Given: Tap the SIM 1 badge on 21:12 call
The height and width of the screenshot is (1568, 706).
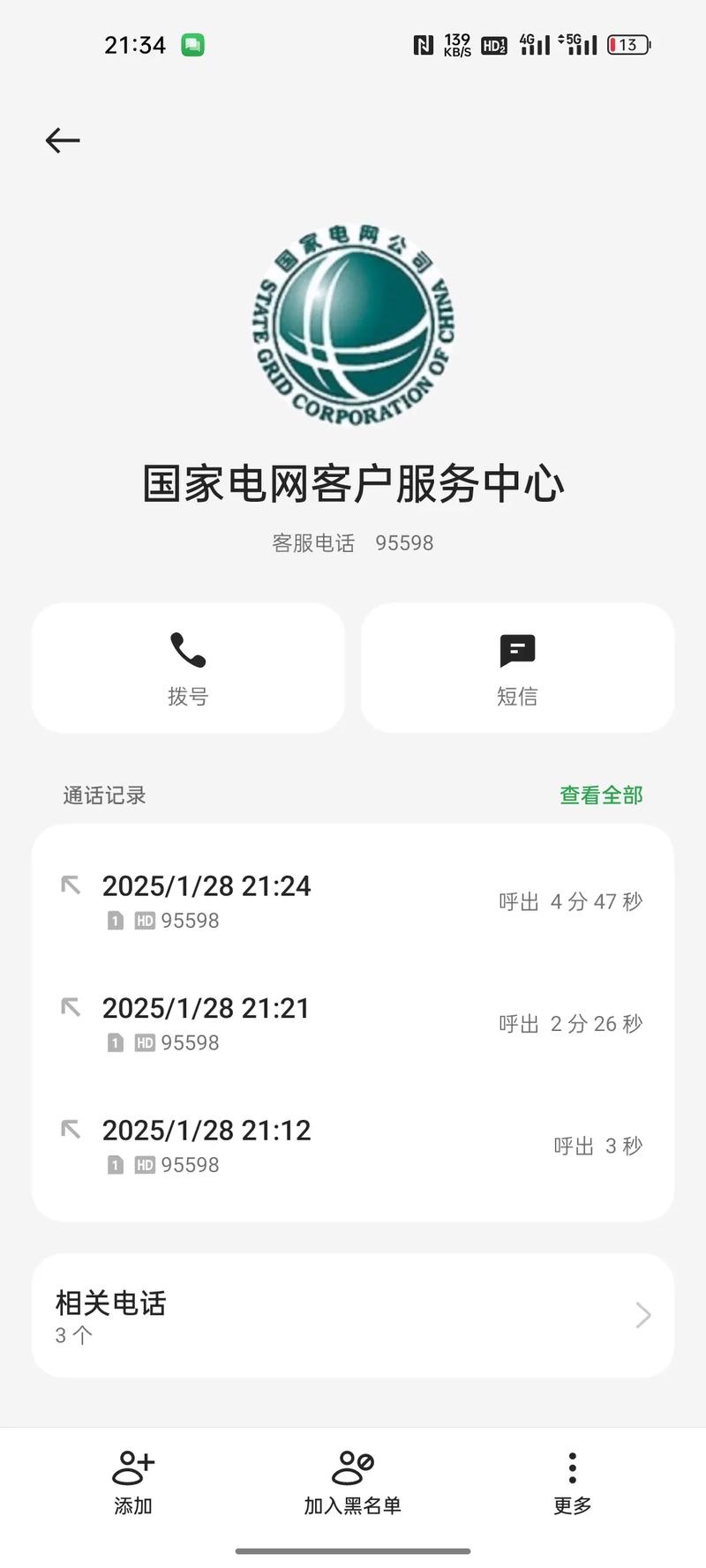Looking at the screenshot, I should (x=114, y=1164).
